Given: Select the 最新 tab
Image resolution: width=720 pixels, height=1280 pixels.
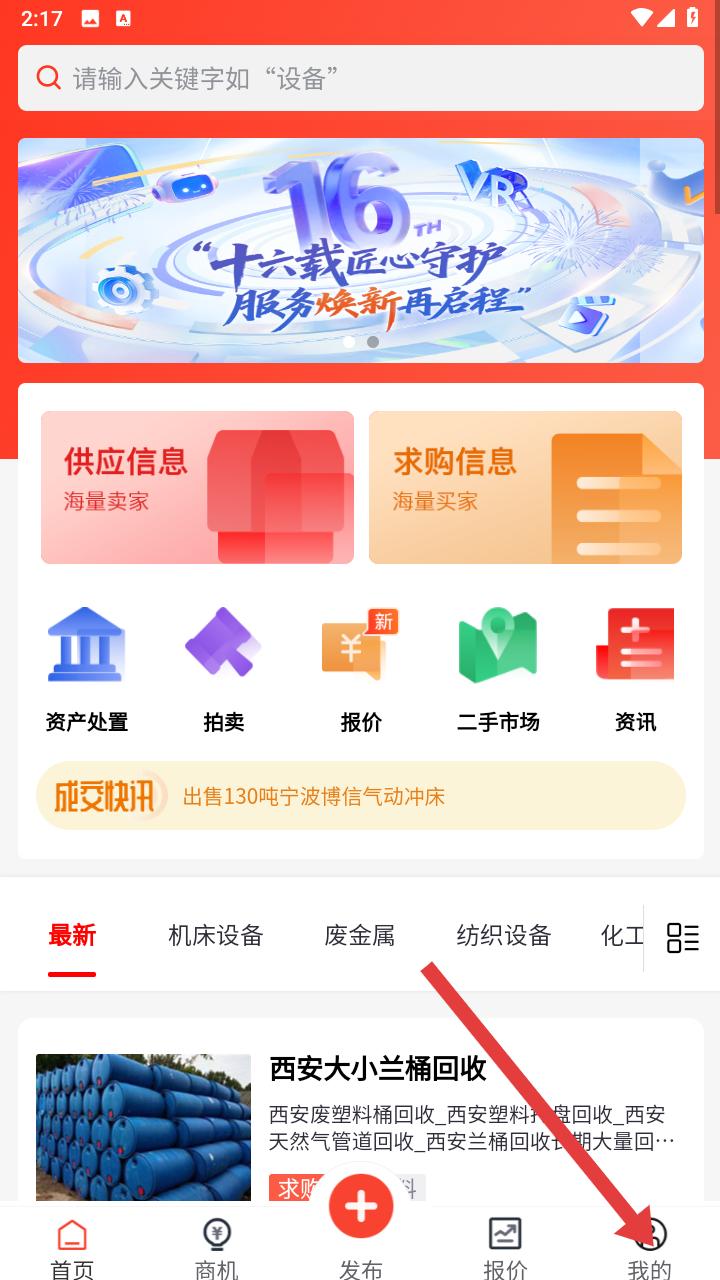Looking at the screenshot, I should [x=72, y=936].
